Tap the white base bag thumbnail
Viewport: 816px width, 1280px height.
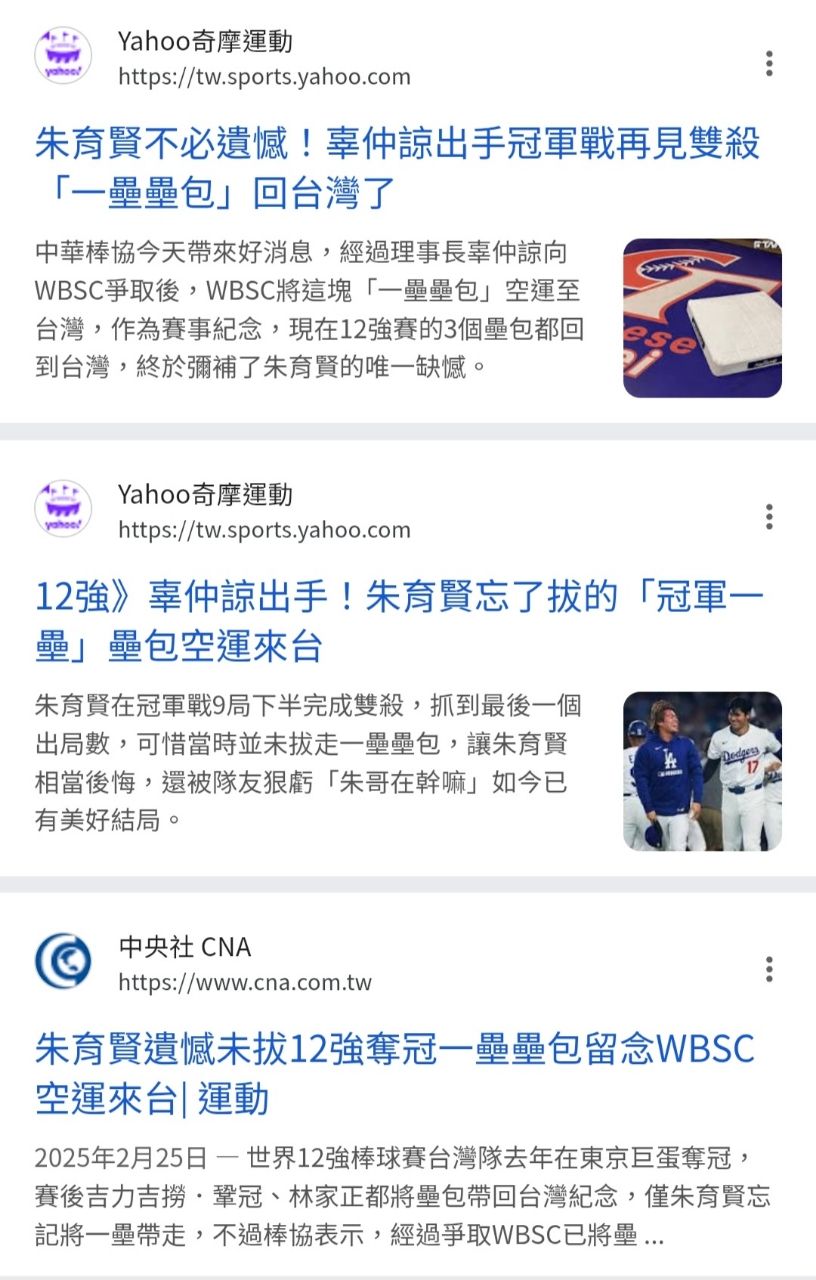702,318
